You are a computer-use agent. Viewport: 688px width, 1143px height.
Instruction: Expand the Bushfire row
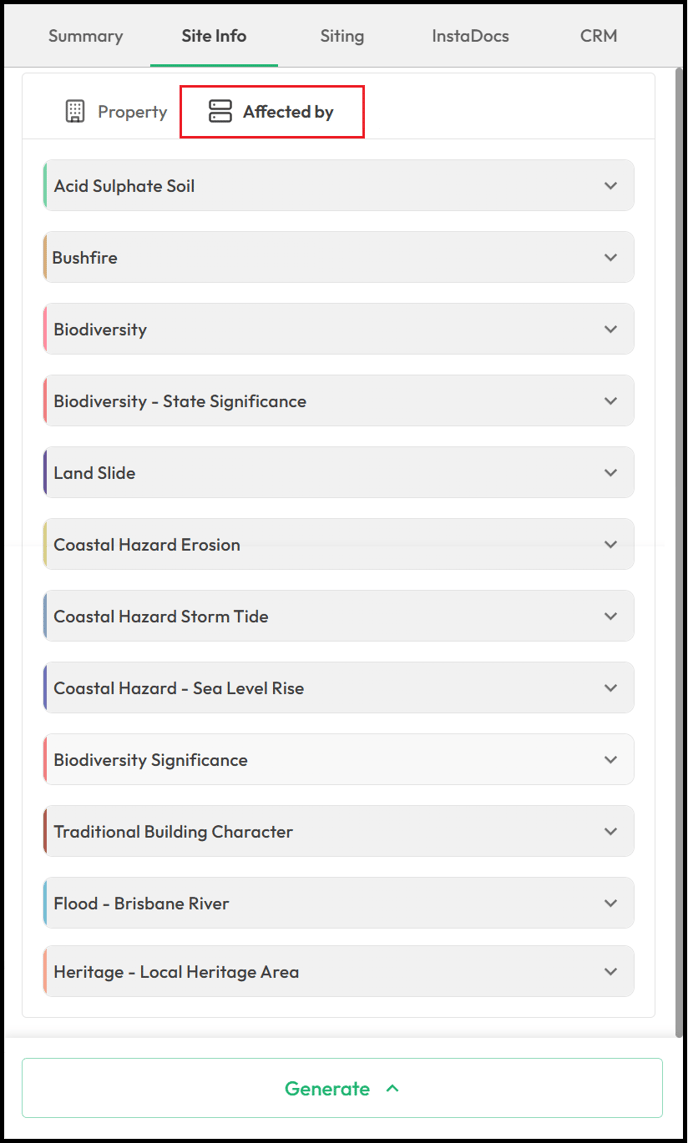coord(338,257)
